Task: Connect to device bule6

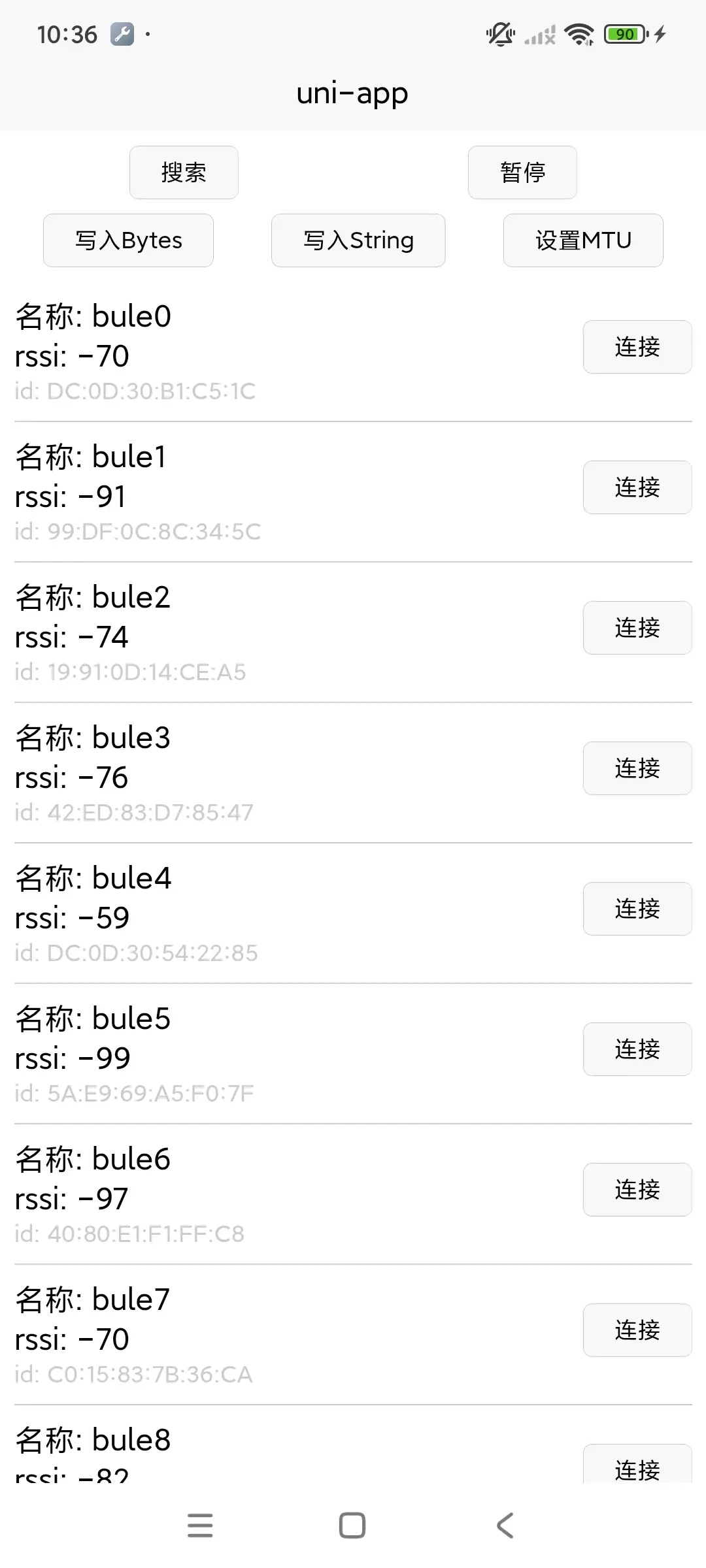Action: pyautogui.click(x=637, y=1190)
